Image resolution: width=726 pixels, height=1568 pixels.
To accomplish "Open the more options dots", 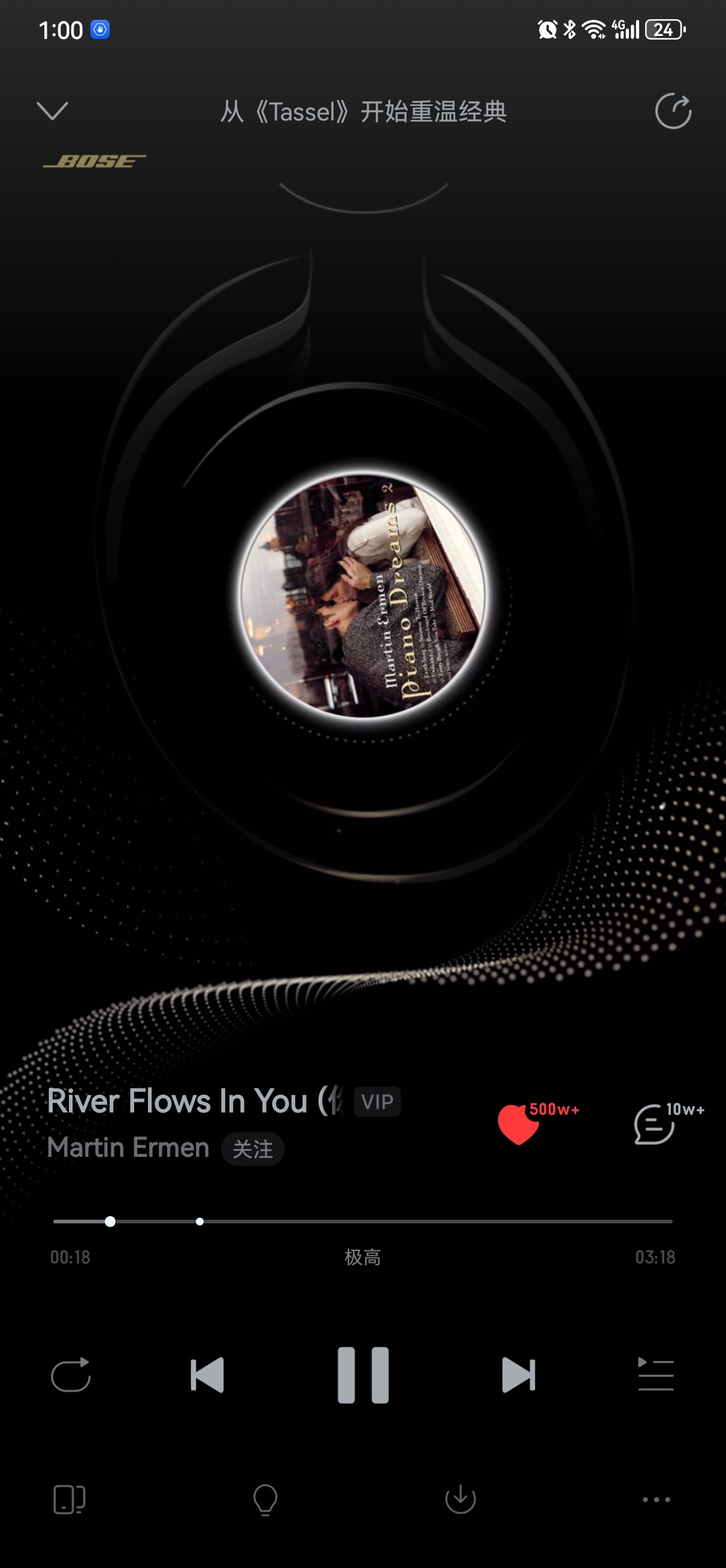I will (x=657, y=1500).
